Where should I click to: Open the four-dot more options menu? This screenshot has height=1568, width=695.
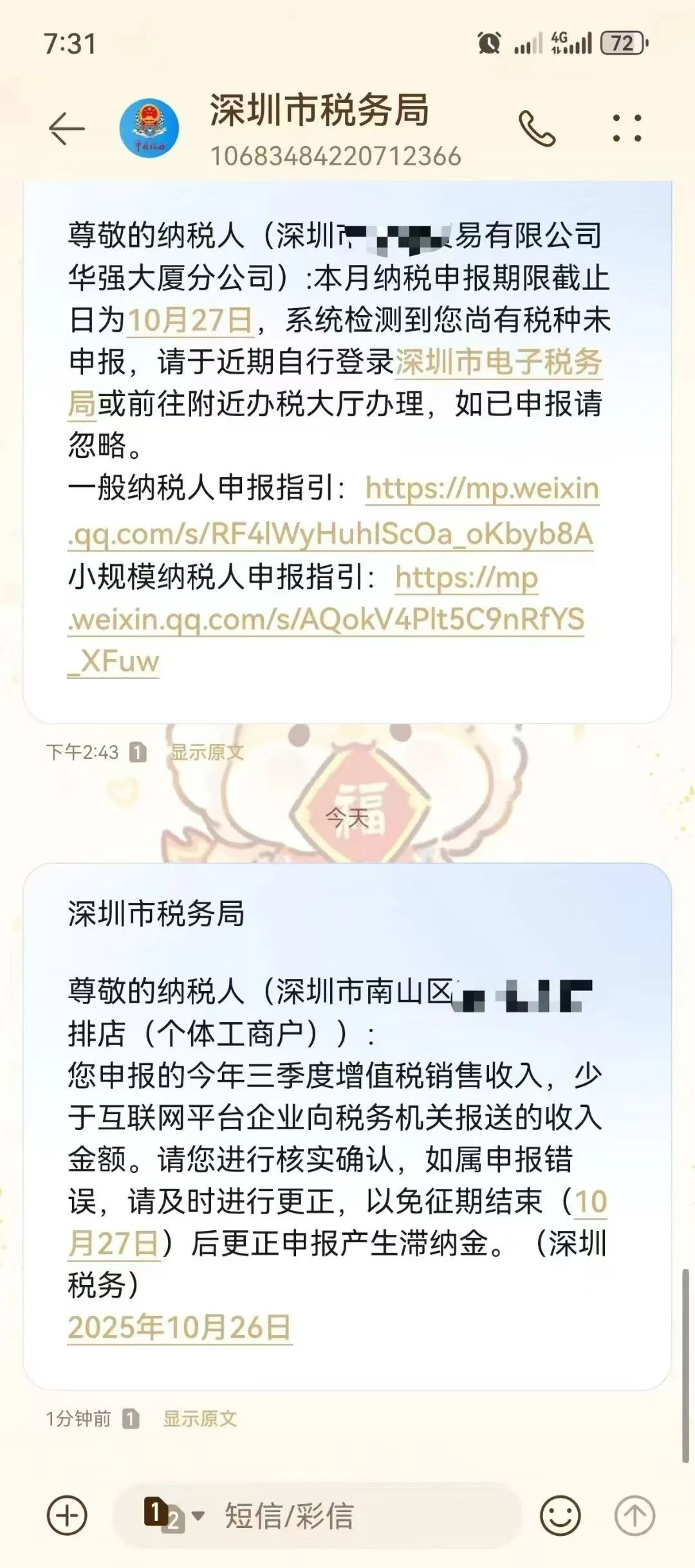point(627,129)
